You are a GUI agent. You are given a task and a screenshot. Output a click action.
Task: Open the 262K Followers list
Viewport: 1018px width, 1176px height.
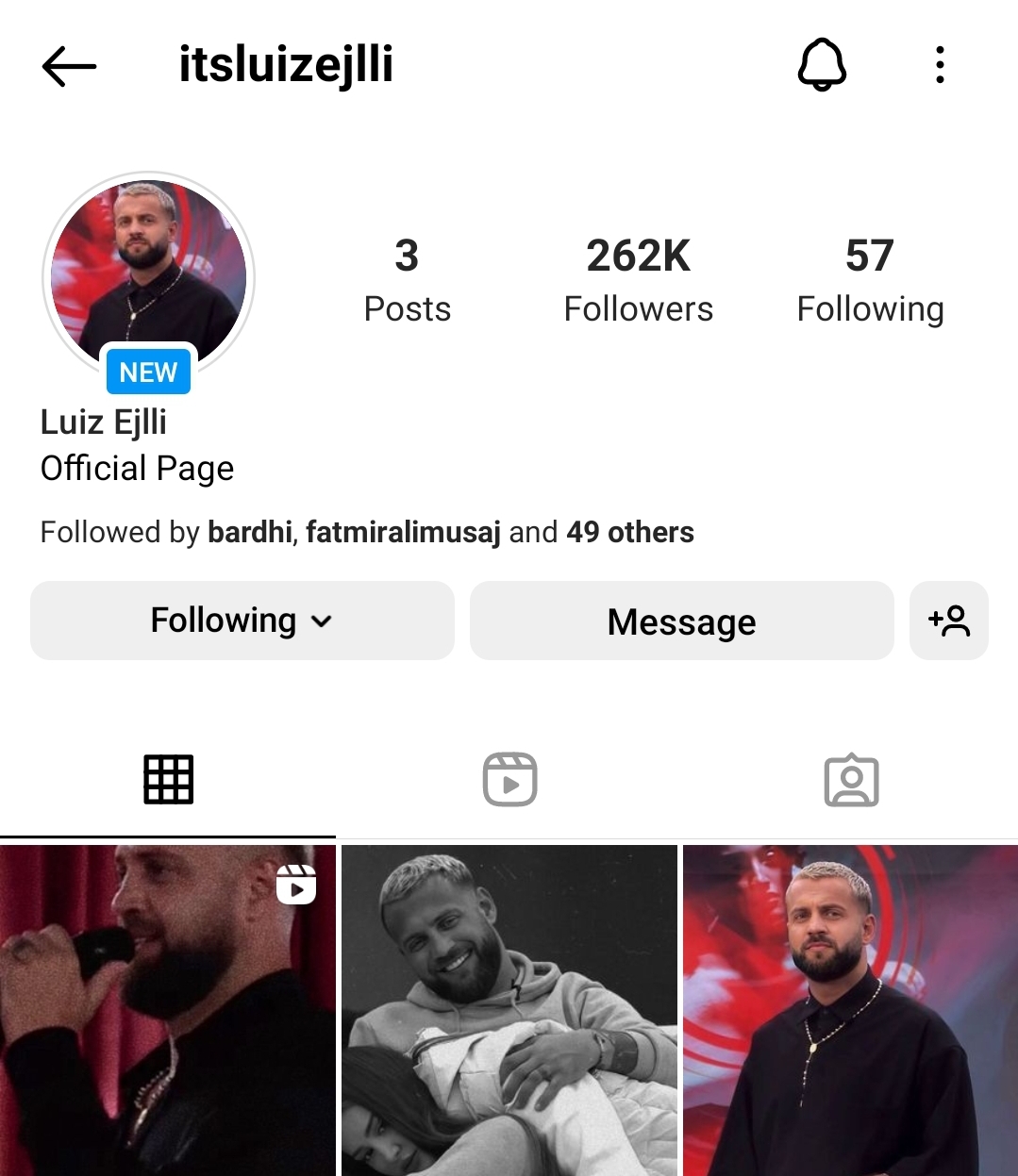pyautogui.click(x=638, y=279)
